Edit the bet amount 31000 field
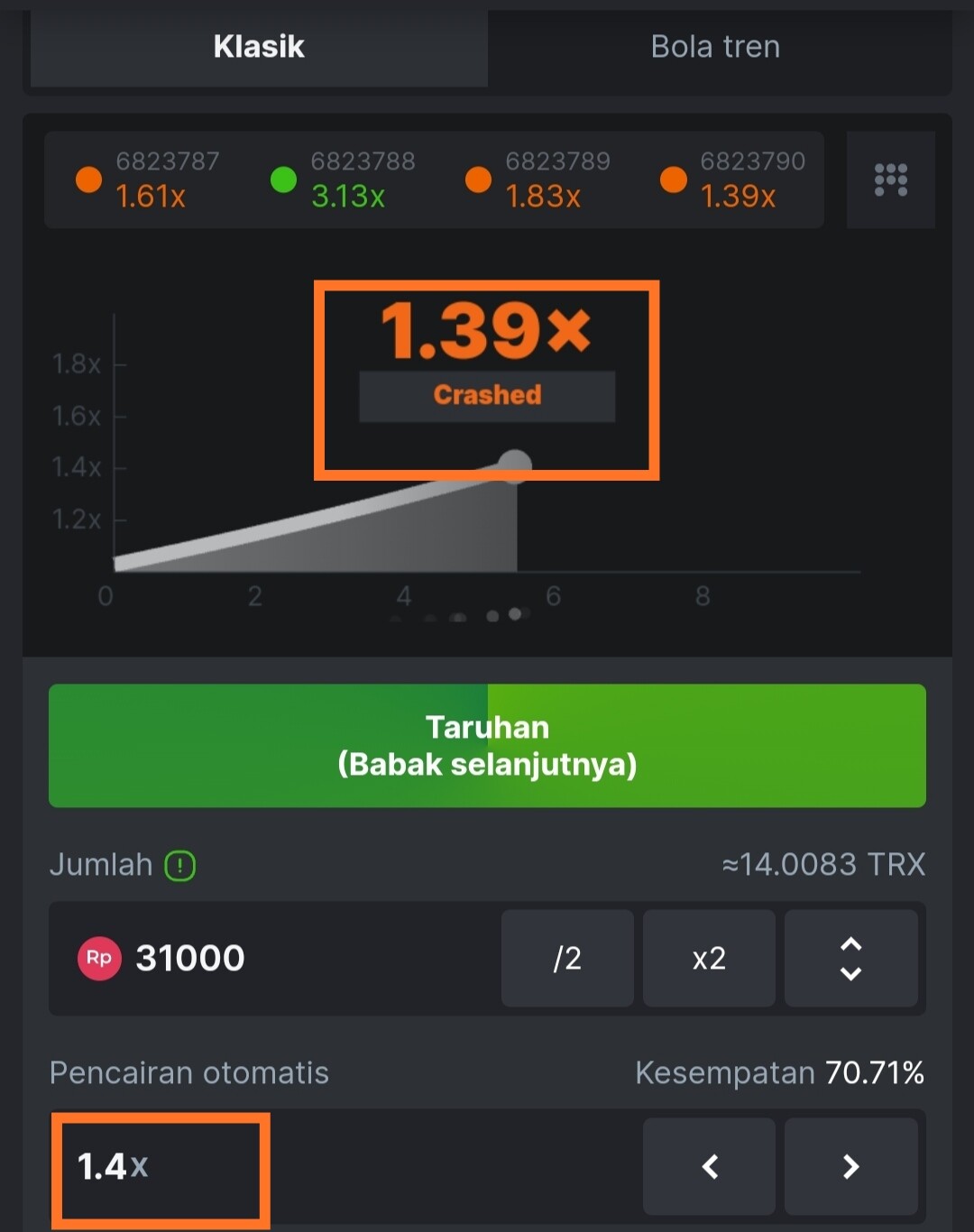974x1232 pixels. coord(271,958)
